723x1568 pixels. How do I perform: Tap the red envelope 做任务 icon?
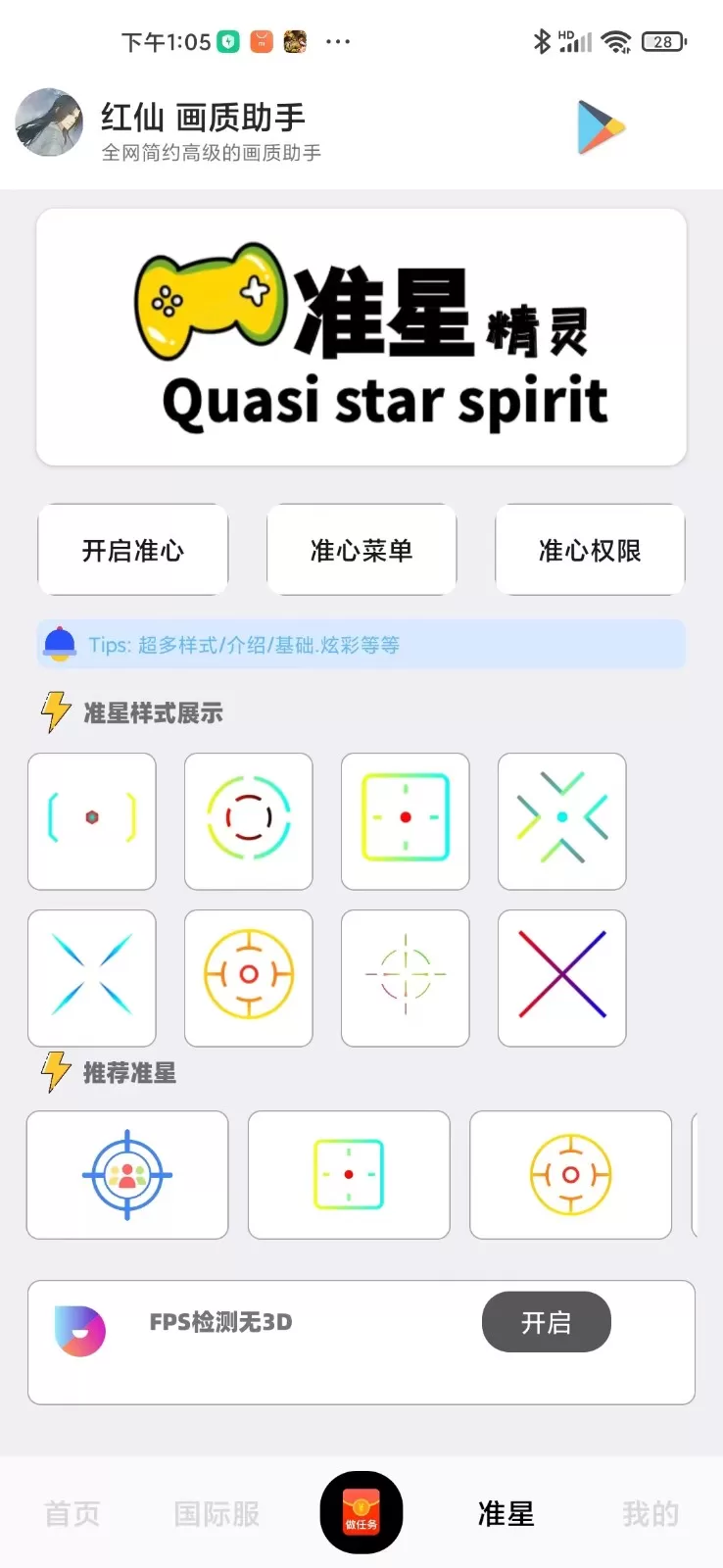point(361,1512)
